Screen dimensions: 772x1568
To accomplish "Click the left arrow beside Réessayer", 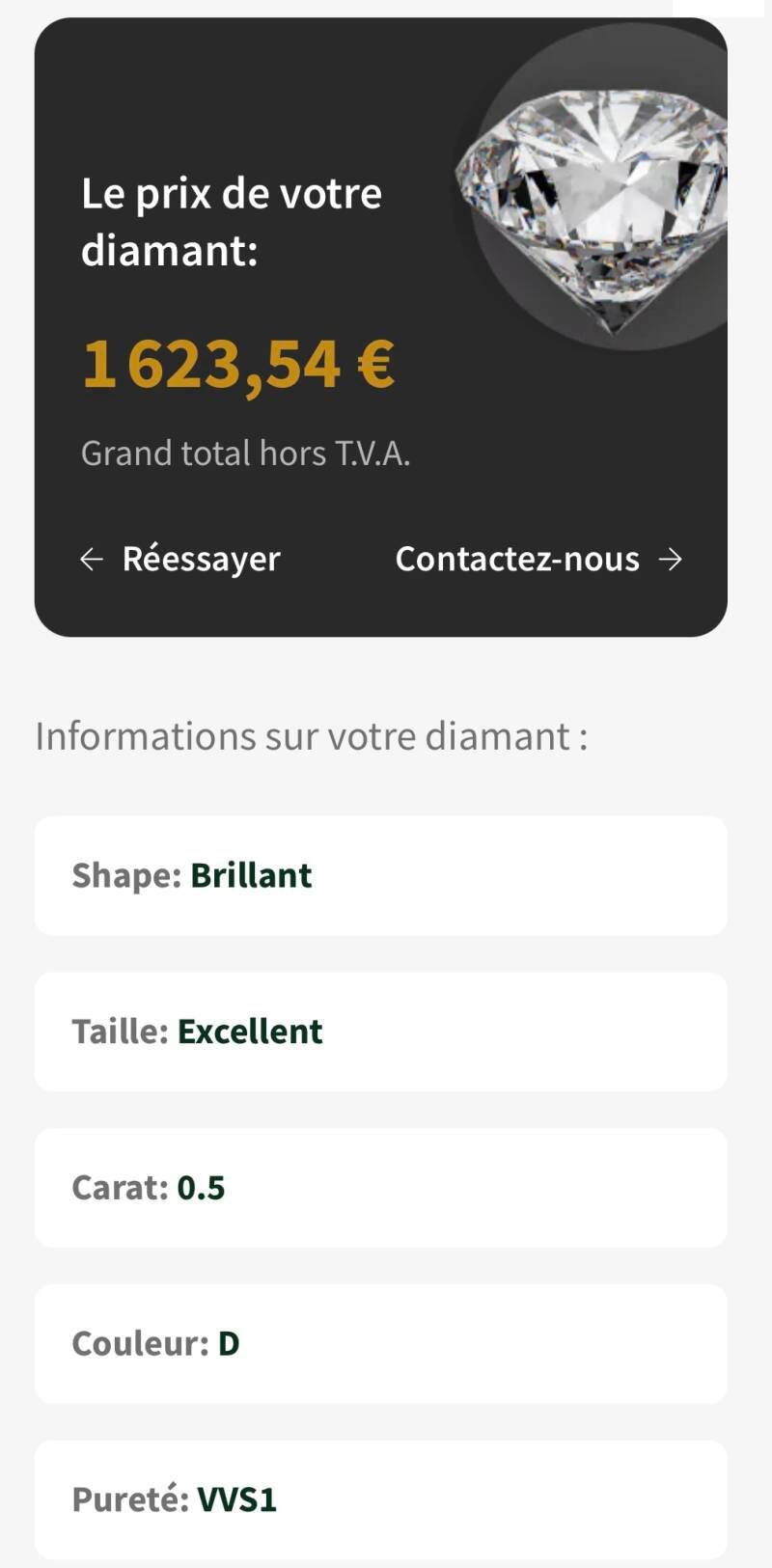I will pyautogui.click(x=92, y=558).
